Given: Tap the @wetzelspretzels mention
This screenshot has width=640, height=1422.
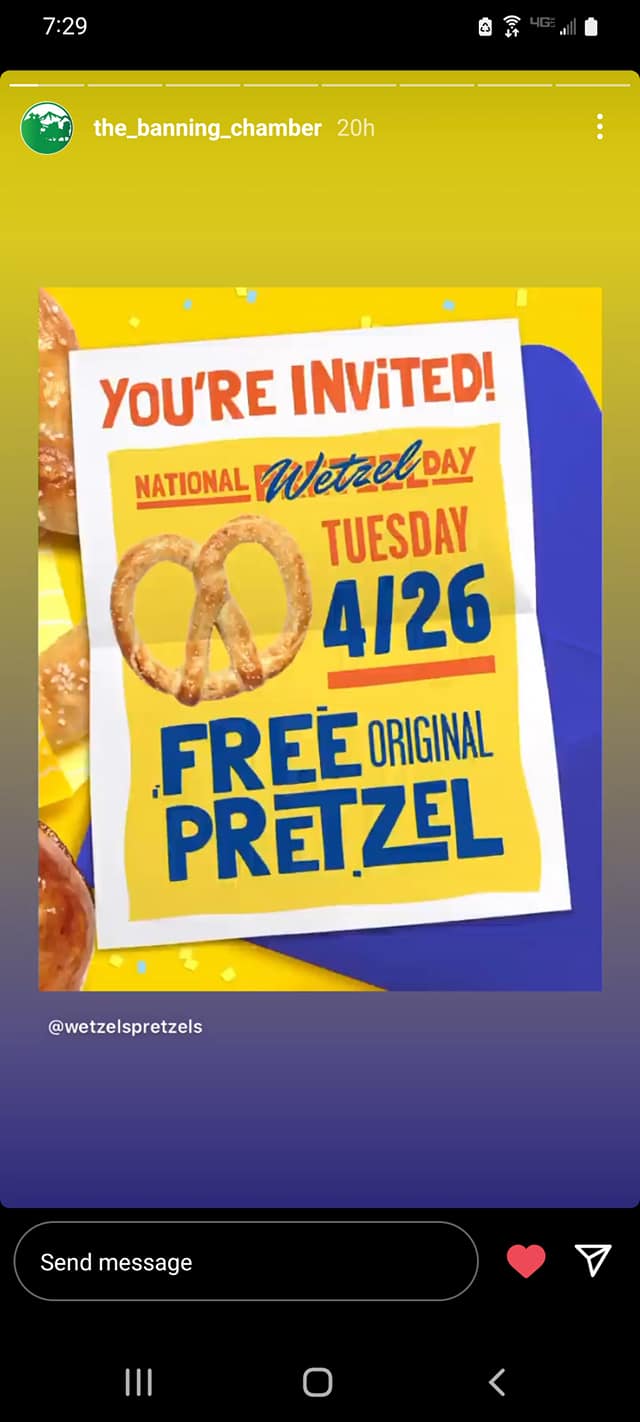Looking at the screenshot, I should pos(125,1026).
